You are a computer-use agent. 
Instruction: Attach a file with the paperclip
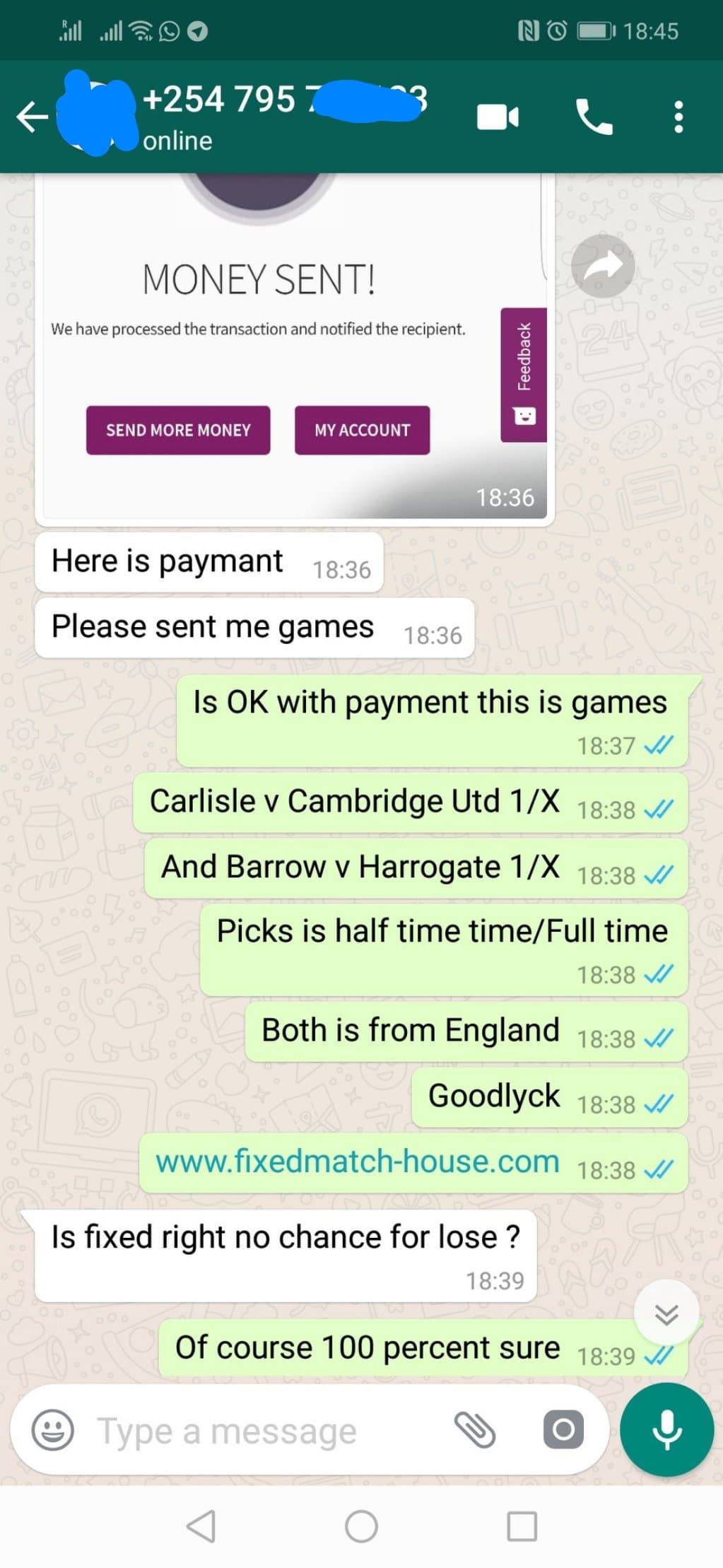pos(474,1430)
